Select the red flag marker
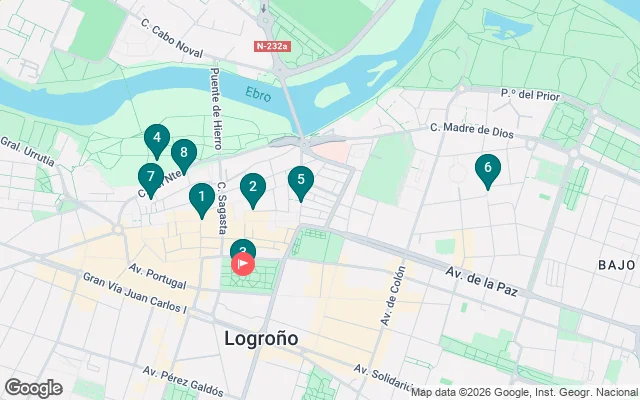640x400 pixels. pos(243,265)
